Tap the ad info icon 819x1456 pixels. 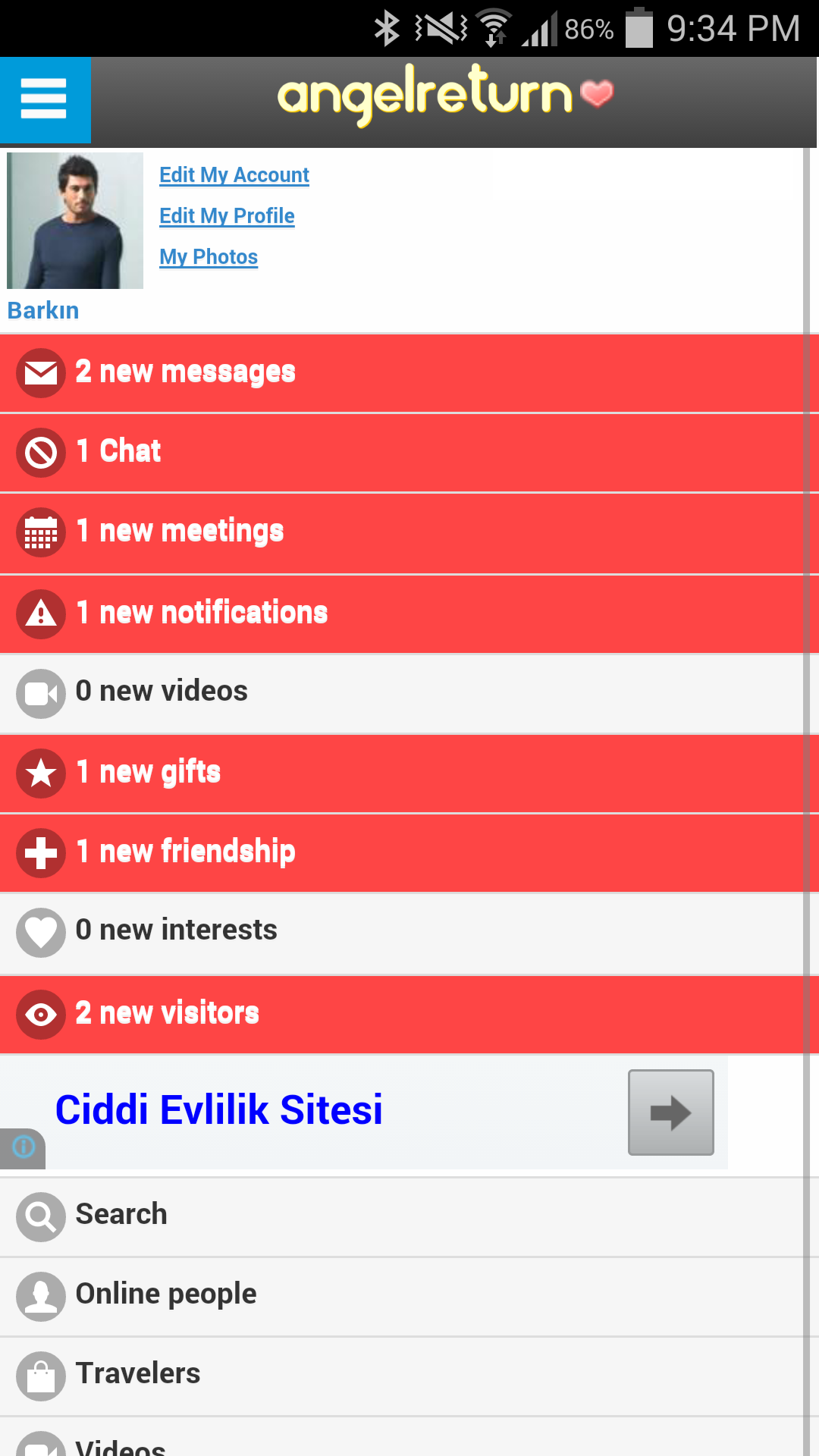click(x=24, y=1146)
